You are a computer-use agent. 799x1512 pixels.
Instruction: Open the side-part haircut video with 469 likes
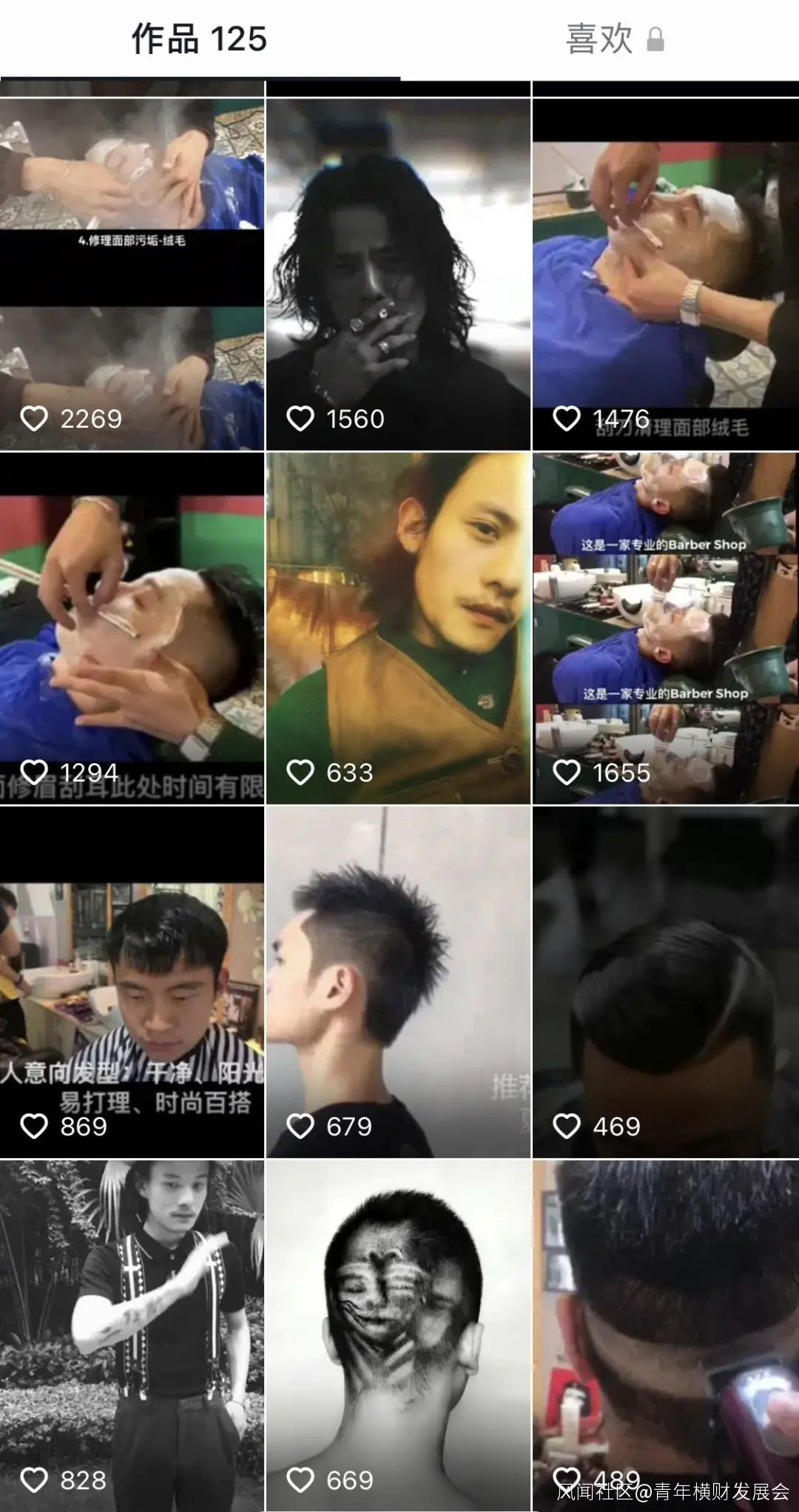665,981
